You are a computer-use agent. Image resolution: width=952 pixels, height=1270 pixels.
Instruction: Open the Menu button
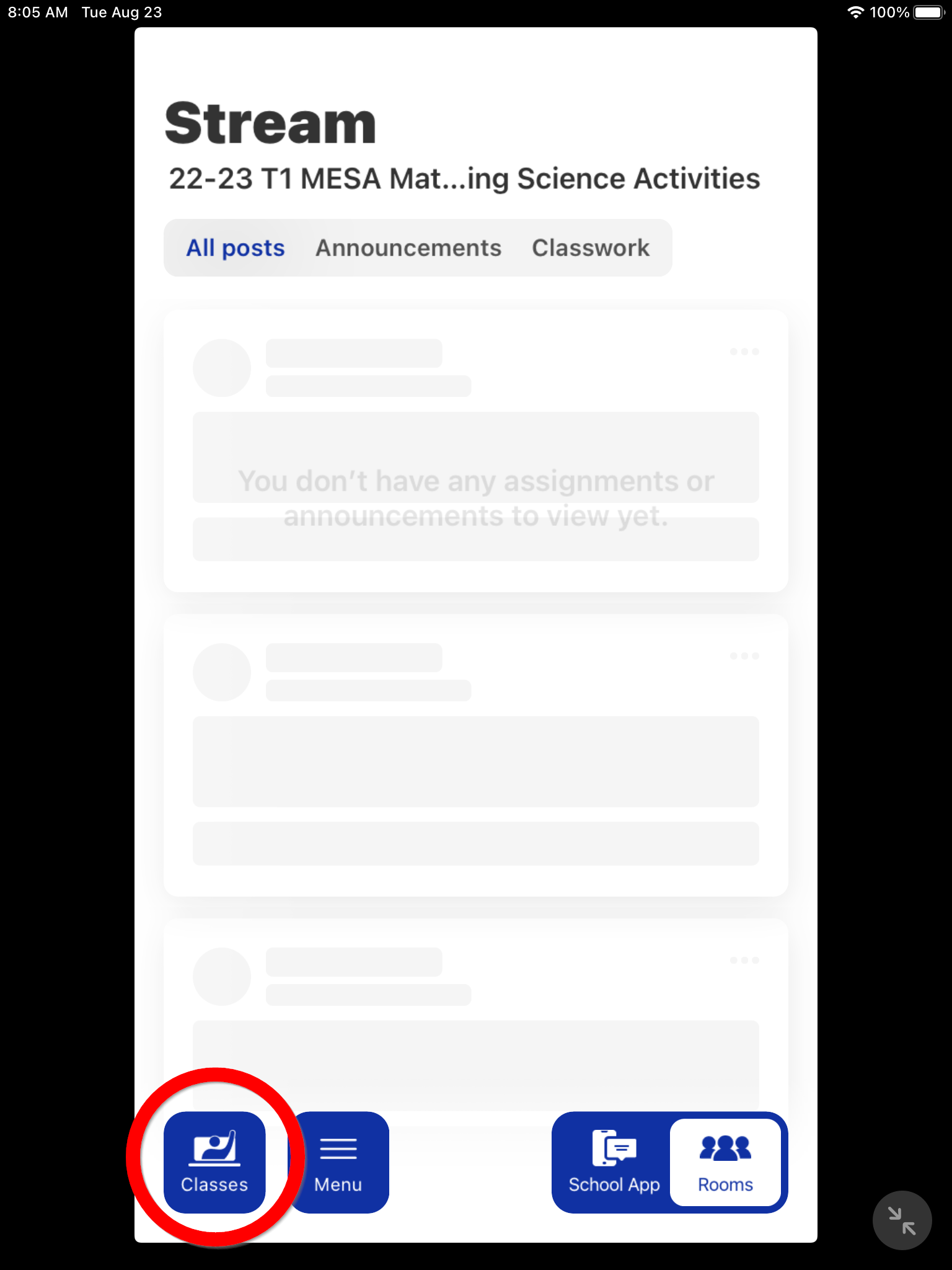pos(338,1163)
